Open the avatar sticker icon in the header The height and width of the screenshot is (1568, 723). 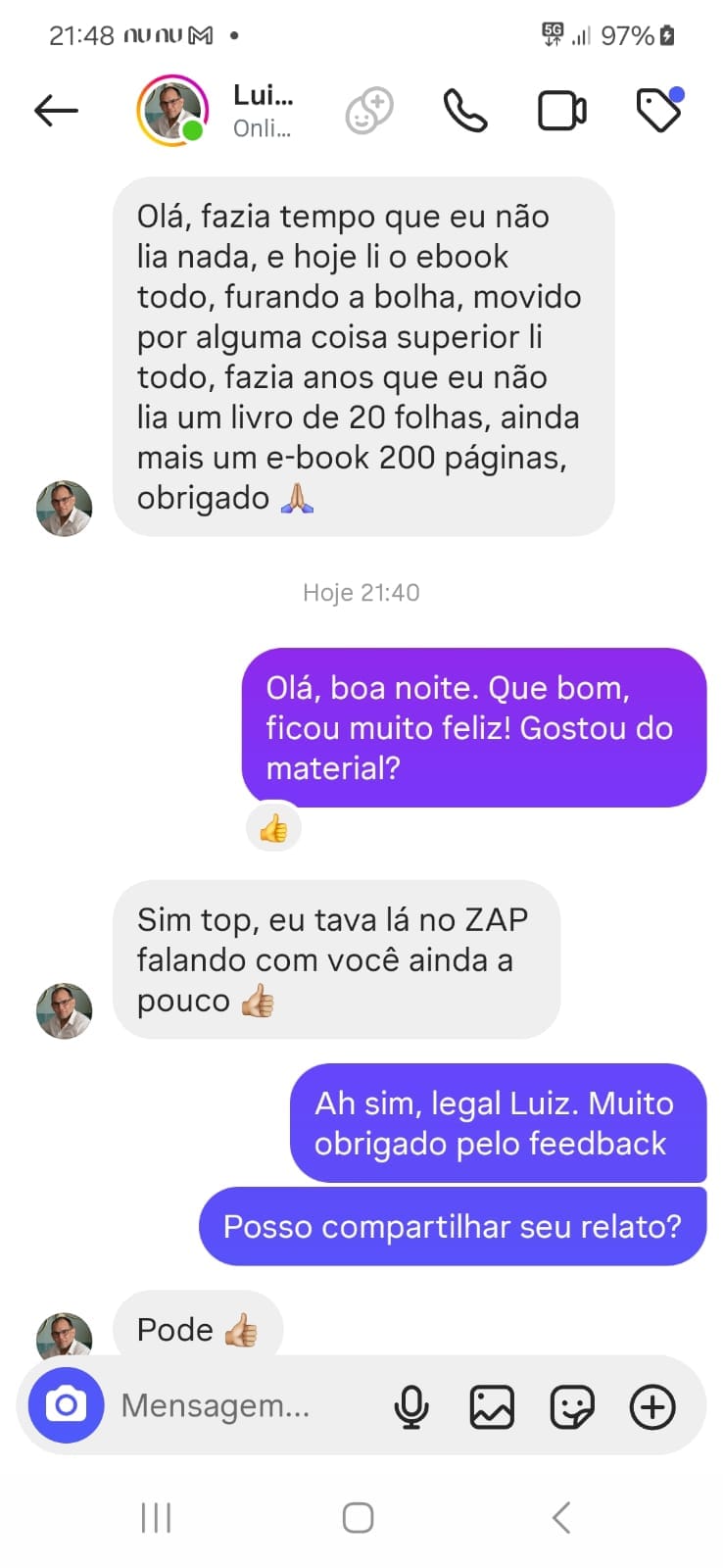point(369,111)
